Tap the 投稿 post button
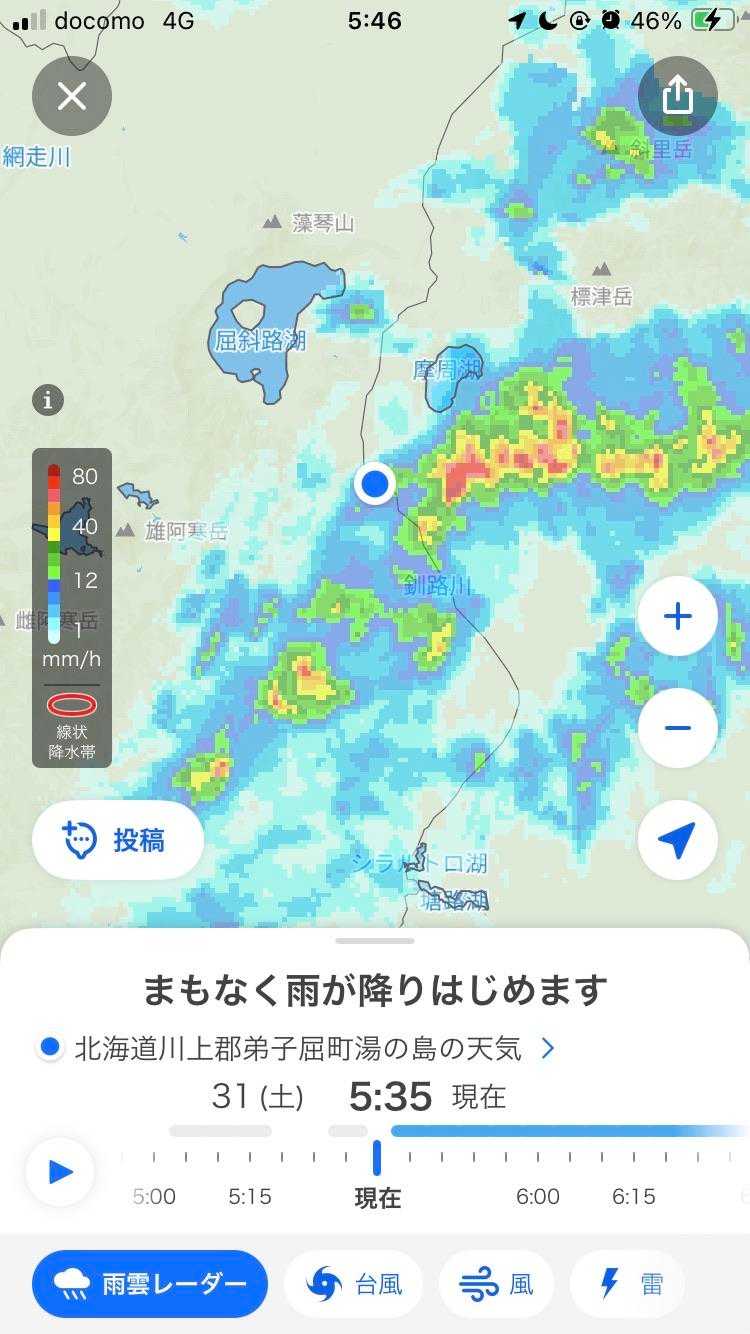Viewport: 750px width, 1334px height. click(x=118, y=840)
